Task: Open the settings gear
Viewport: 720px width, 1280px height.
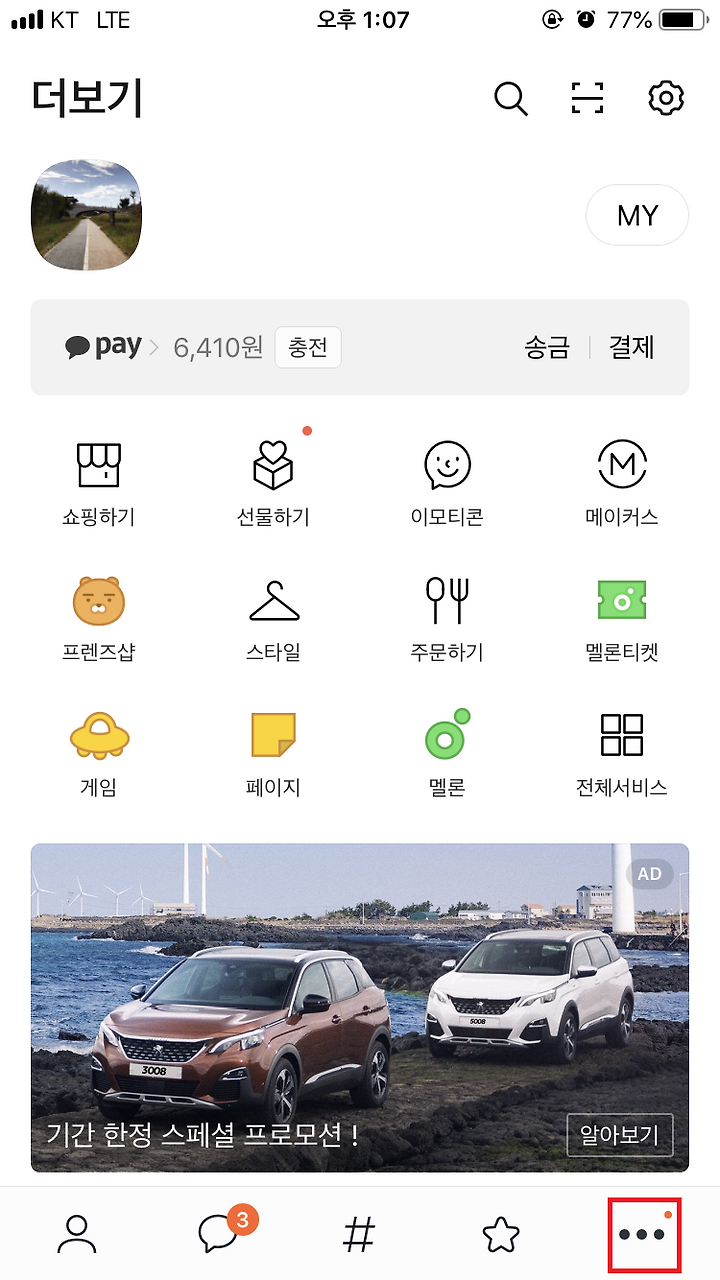Action: tap(666, 98)
